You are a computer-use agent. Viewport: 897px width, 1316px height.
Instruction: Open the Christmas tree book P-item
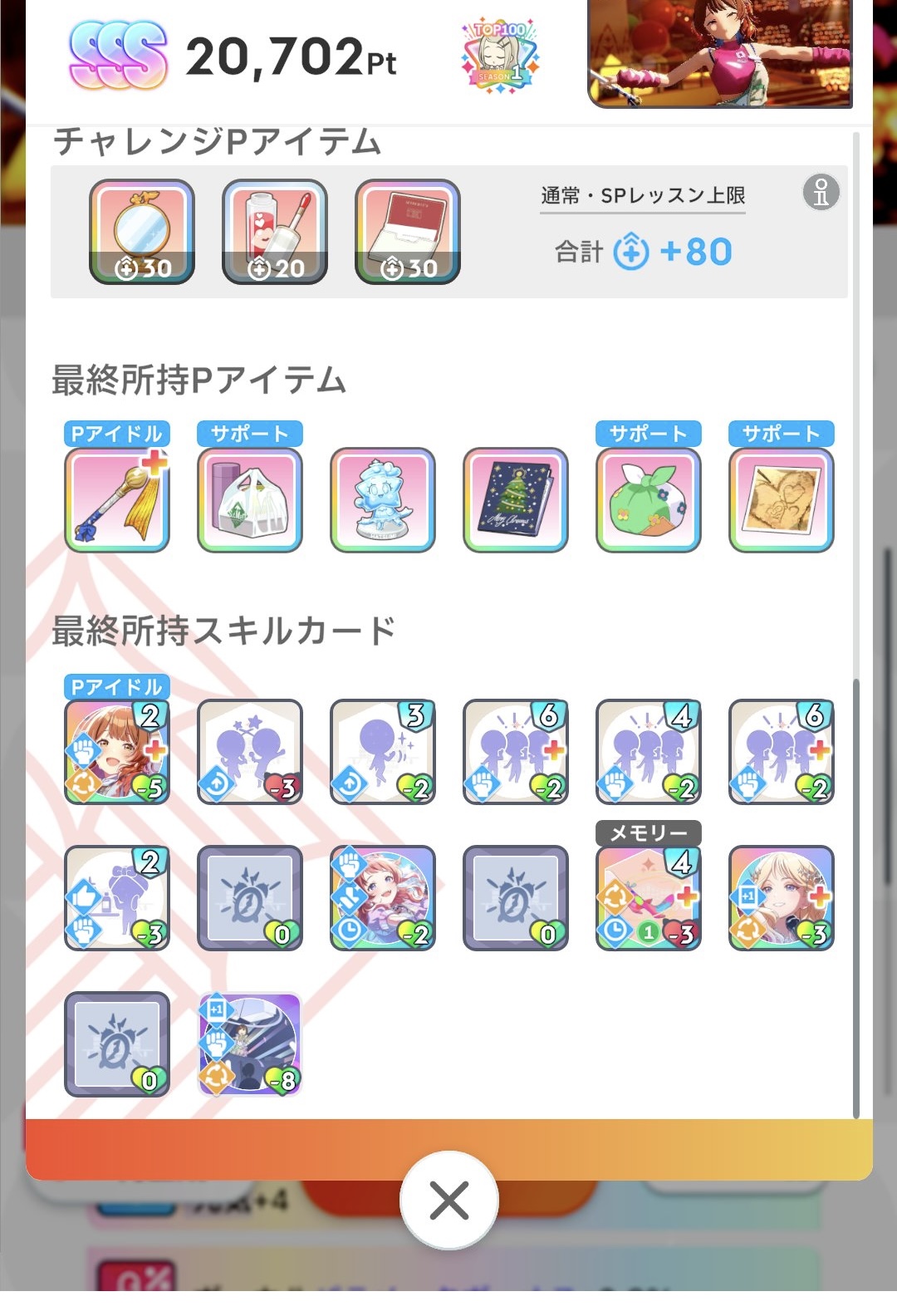pos(516,499)
